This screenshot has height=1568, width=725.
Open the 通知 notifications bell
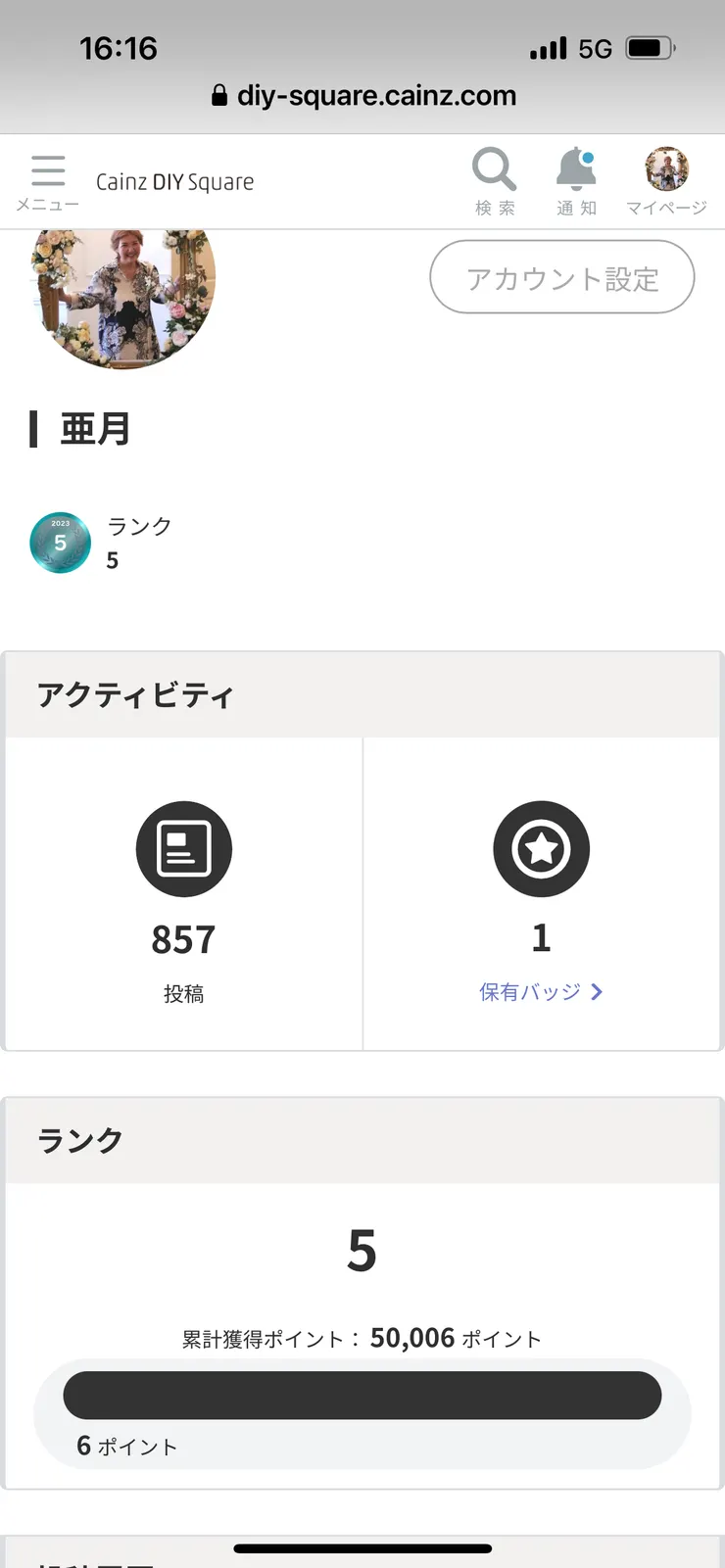pyautogui.click(x=576, y=179)
